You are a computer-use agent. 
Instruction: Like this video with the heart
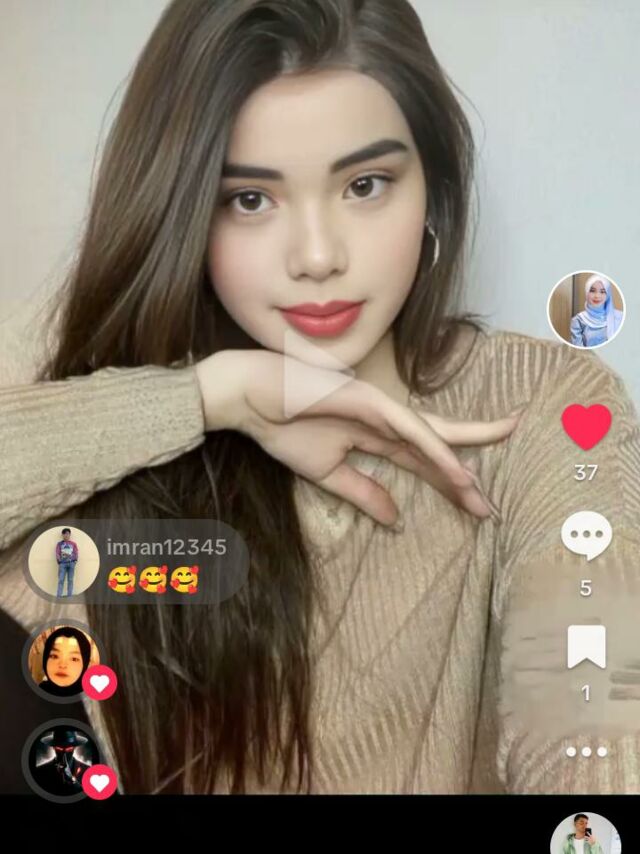point(586,427)
